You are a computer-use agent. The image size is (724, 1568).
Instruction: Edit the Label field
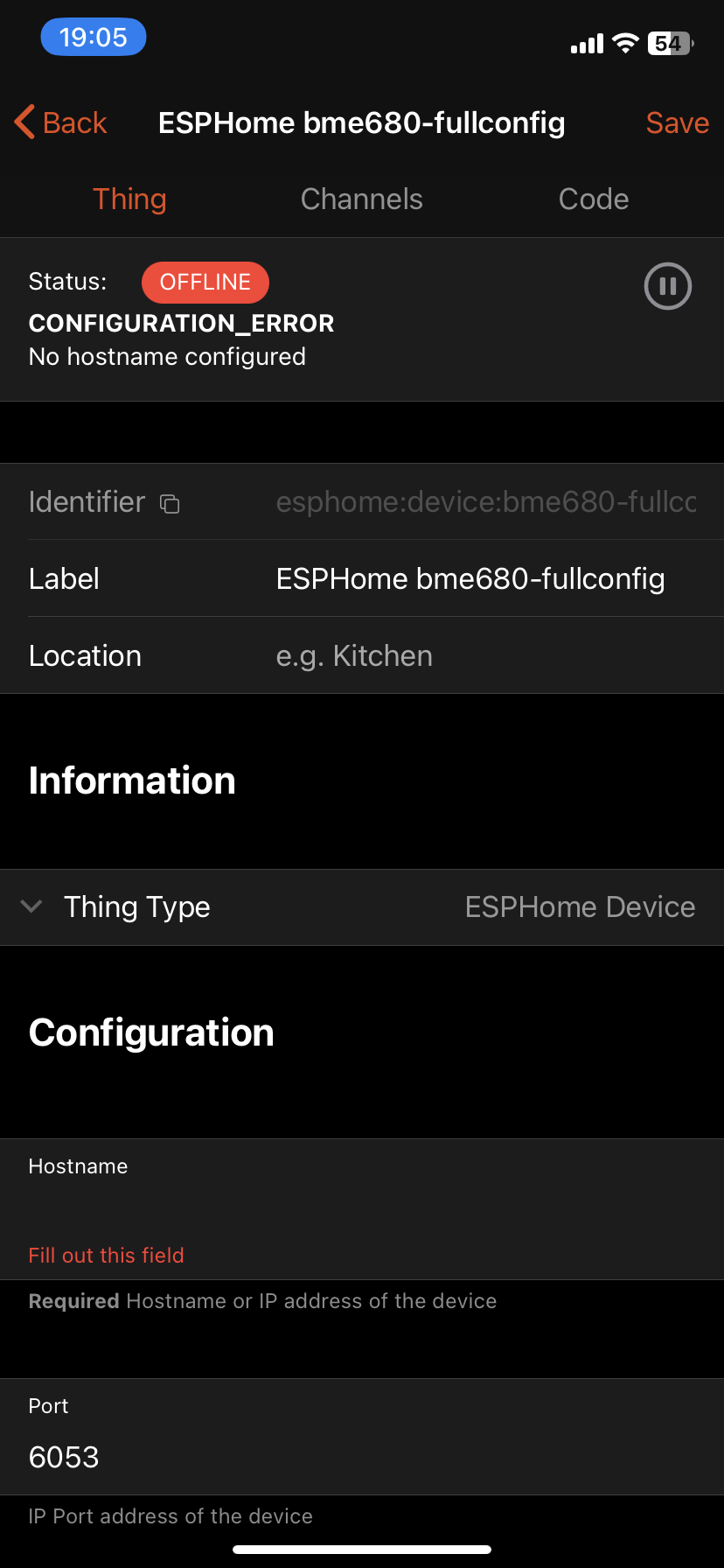pos(470,579)
